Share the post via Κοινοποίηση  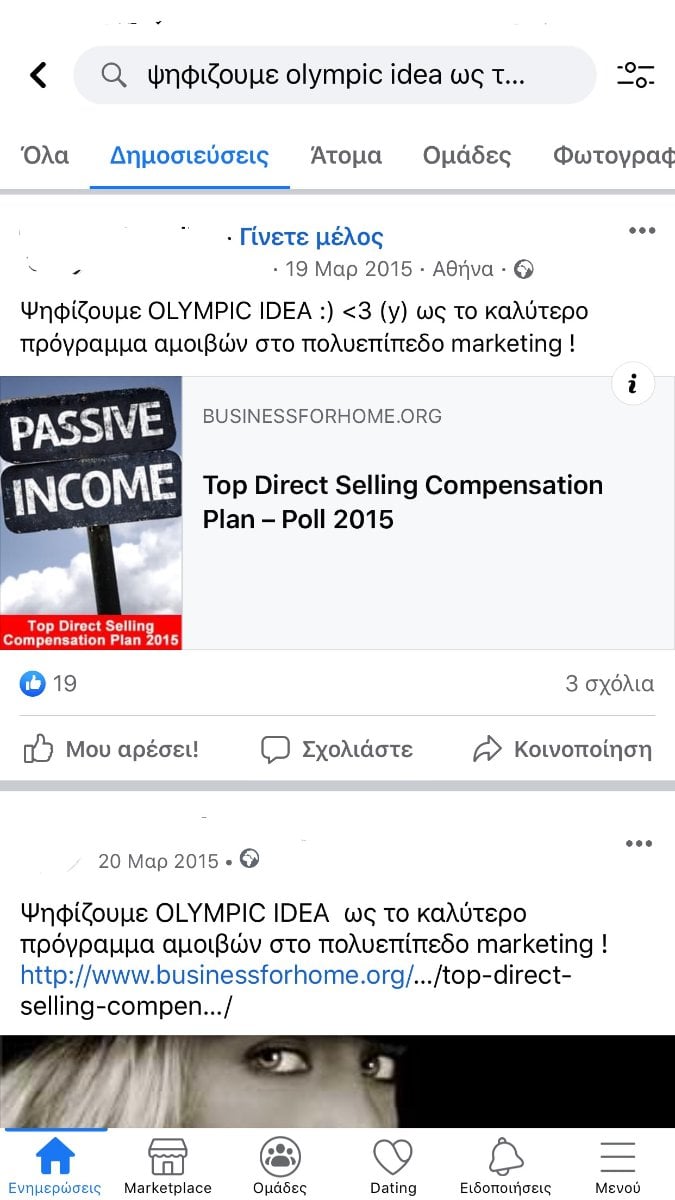tap(562, 749)
